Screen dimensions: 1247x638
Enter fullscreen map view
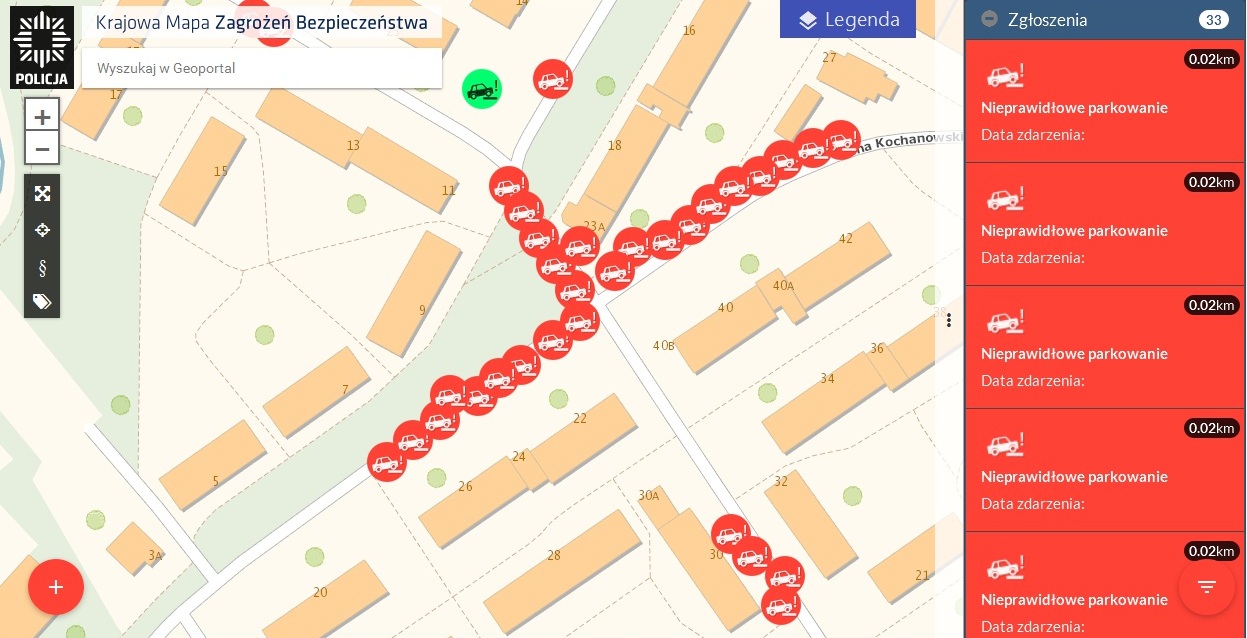pyautogui.click(x=42, y=194)
